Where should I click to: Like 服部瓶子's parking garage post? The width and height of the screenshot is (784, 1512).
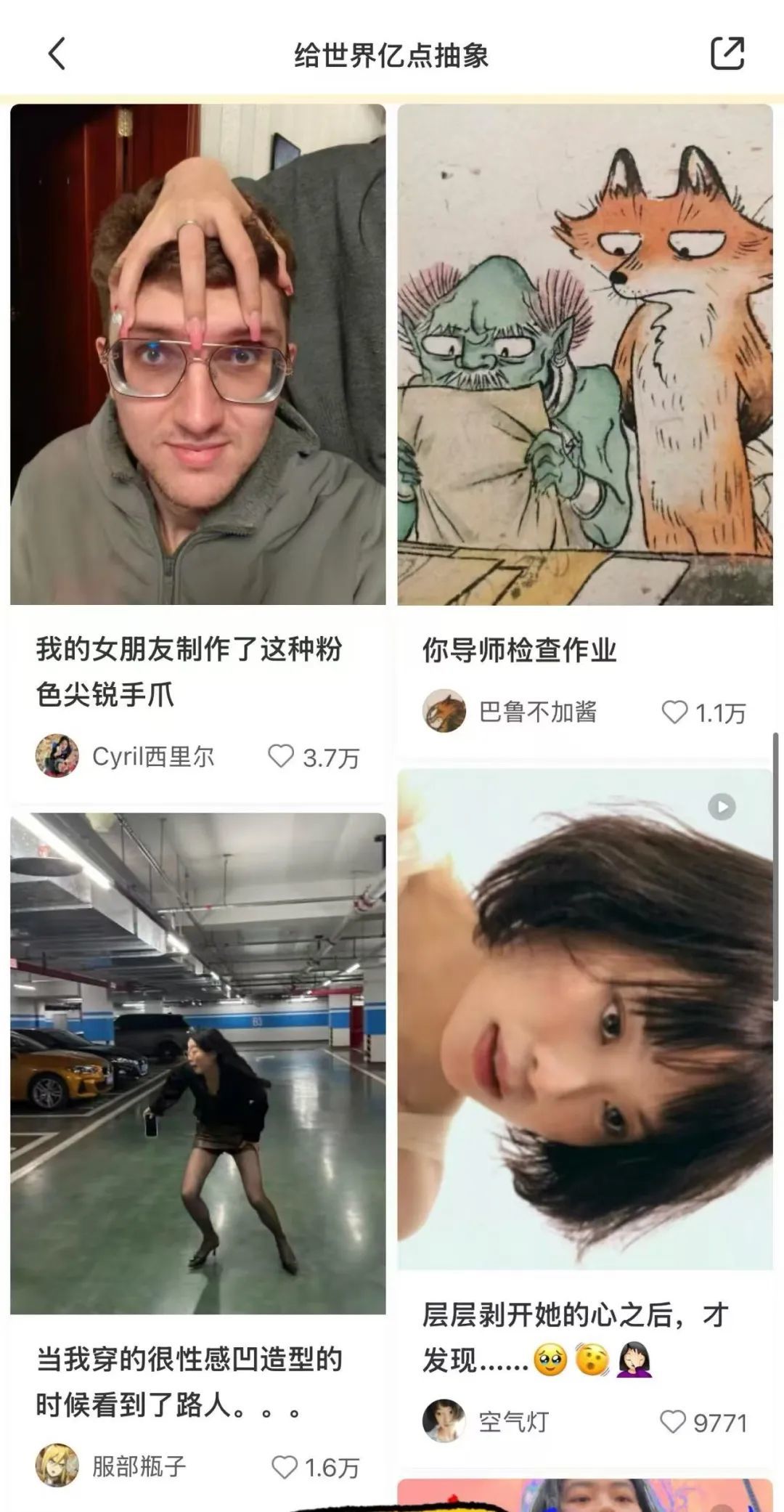[x=284, y=1467]
